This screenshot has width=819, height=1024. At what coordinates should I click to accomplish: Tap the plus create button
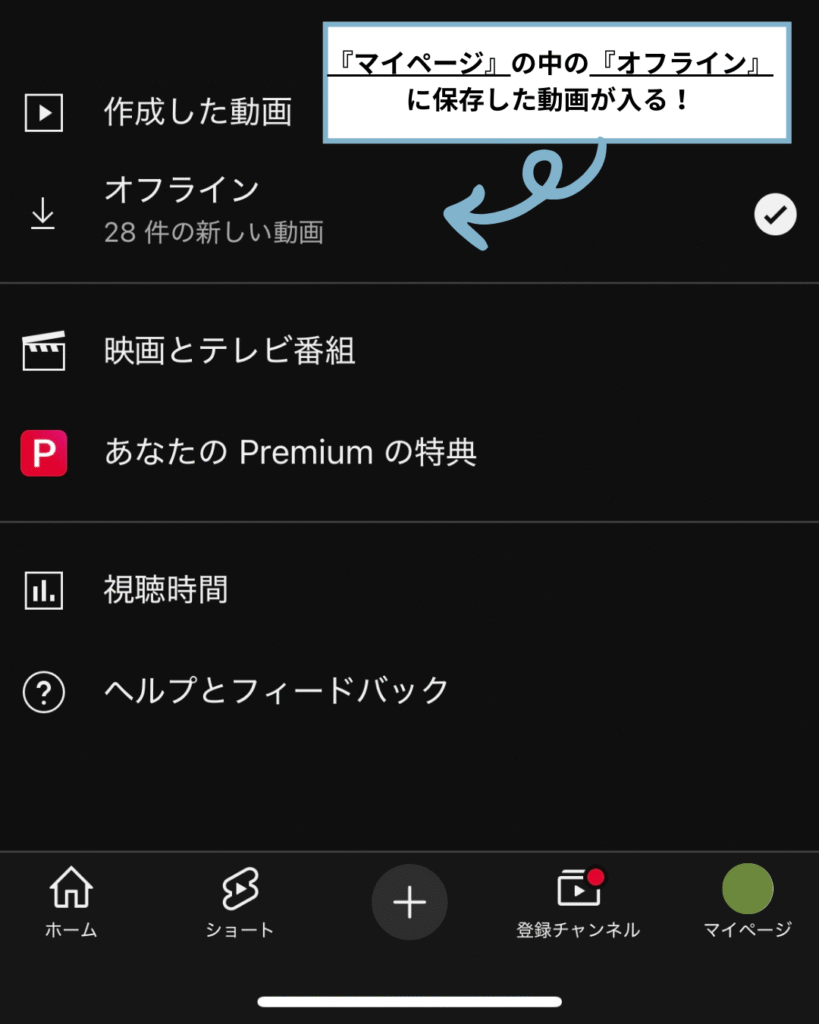[x=409, y=903]
